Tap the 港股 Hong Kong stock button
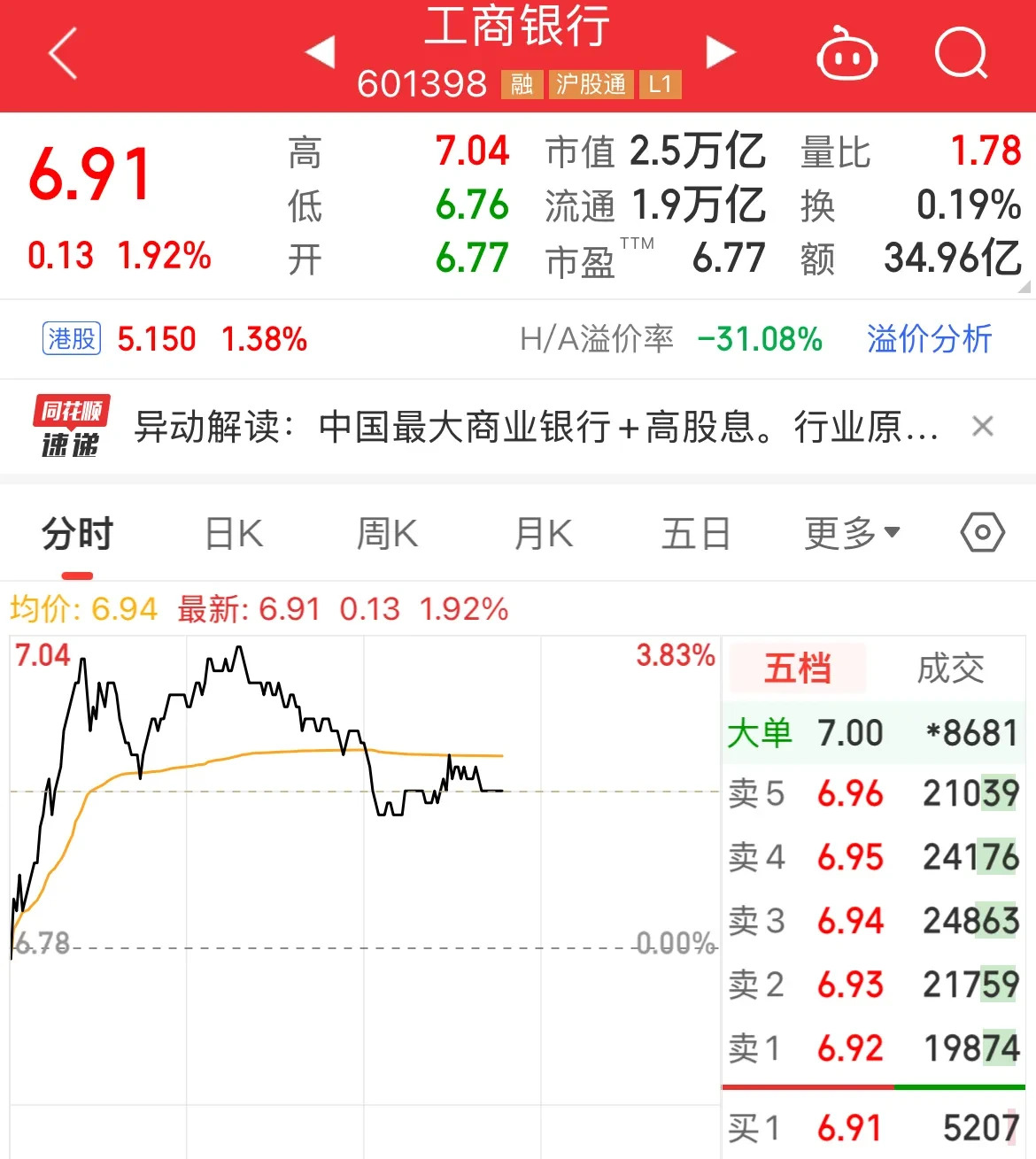 [x=72, y=339]
